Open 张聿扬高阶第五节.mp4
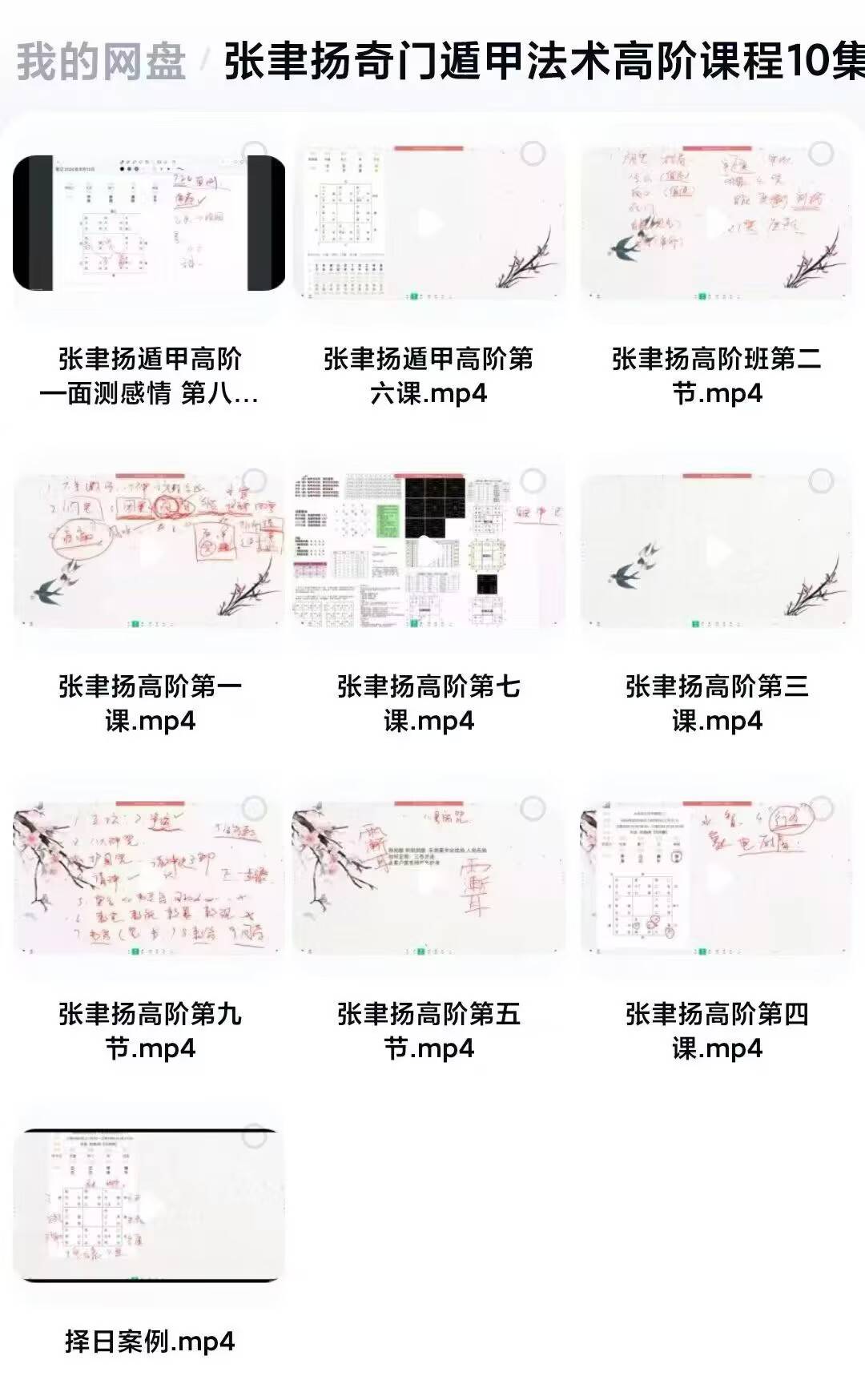Screen dimensions: 865x1400 point(429,879)
